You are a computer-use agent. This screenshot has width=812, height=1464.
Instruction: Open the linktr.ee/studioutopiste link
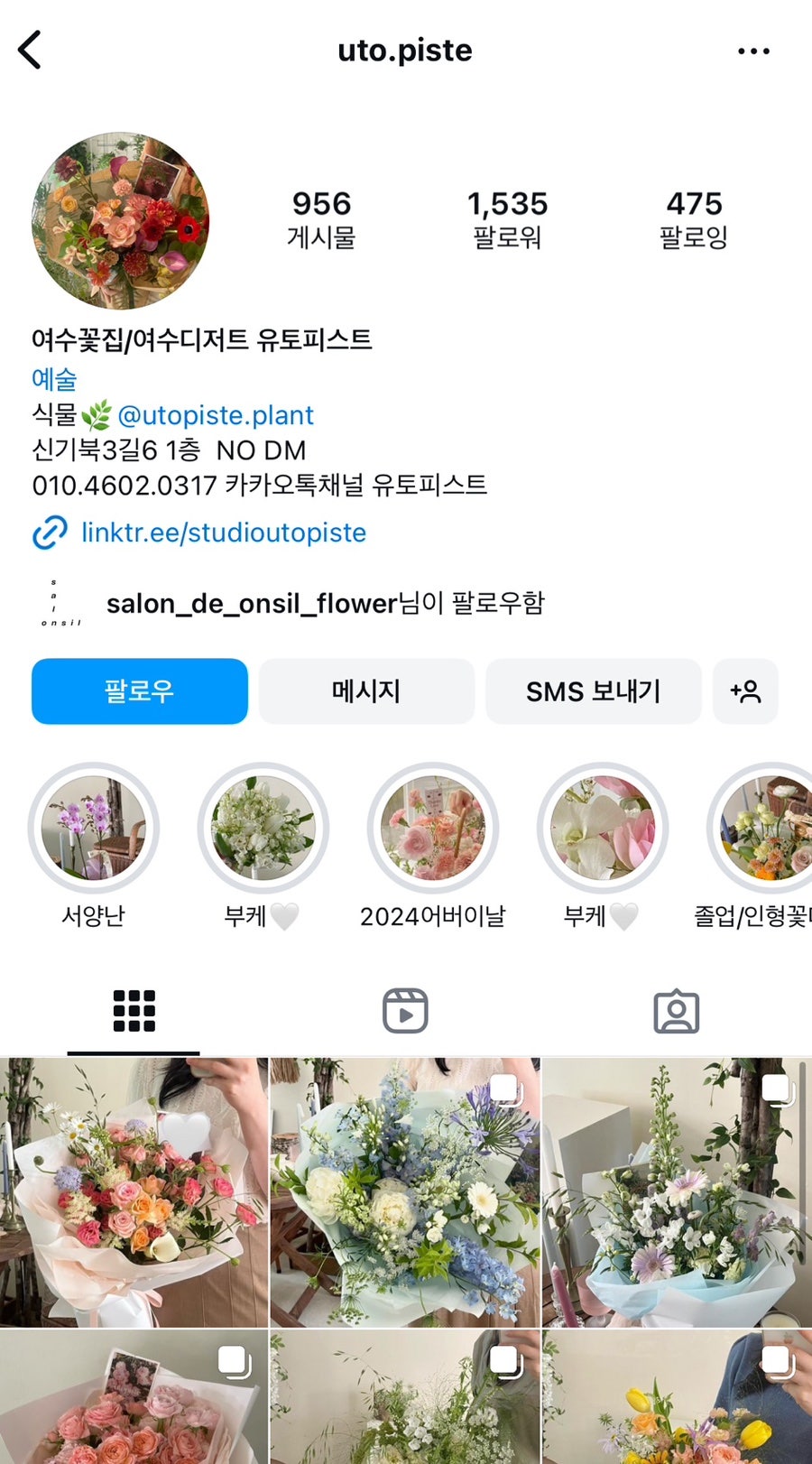[223, 533]
